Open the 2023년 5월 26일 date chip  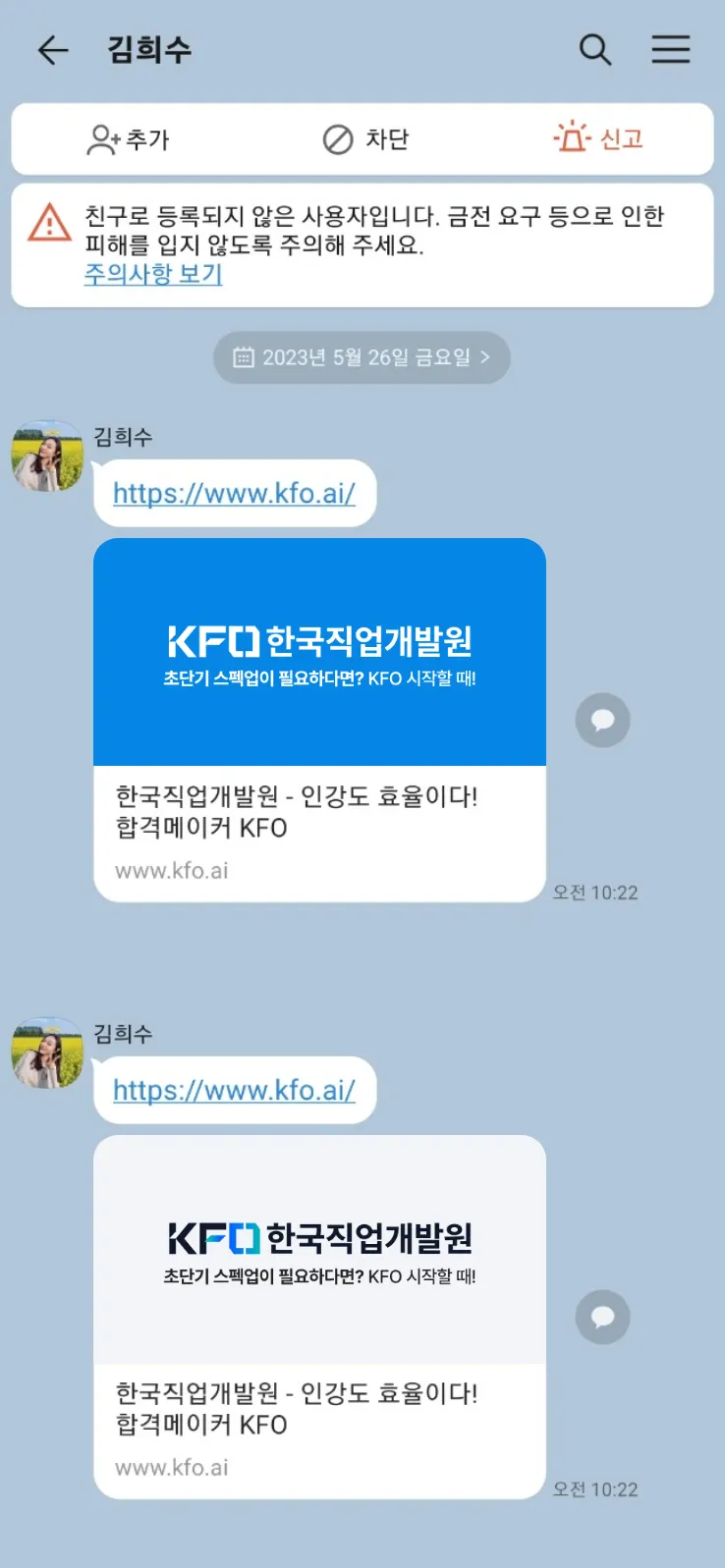pos(362,357)
